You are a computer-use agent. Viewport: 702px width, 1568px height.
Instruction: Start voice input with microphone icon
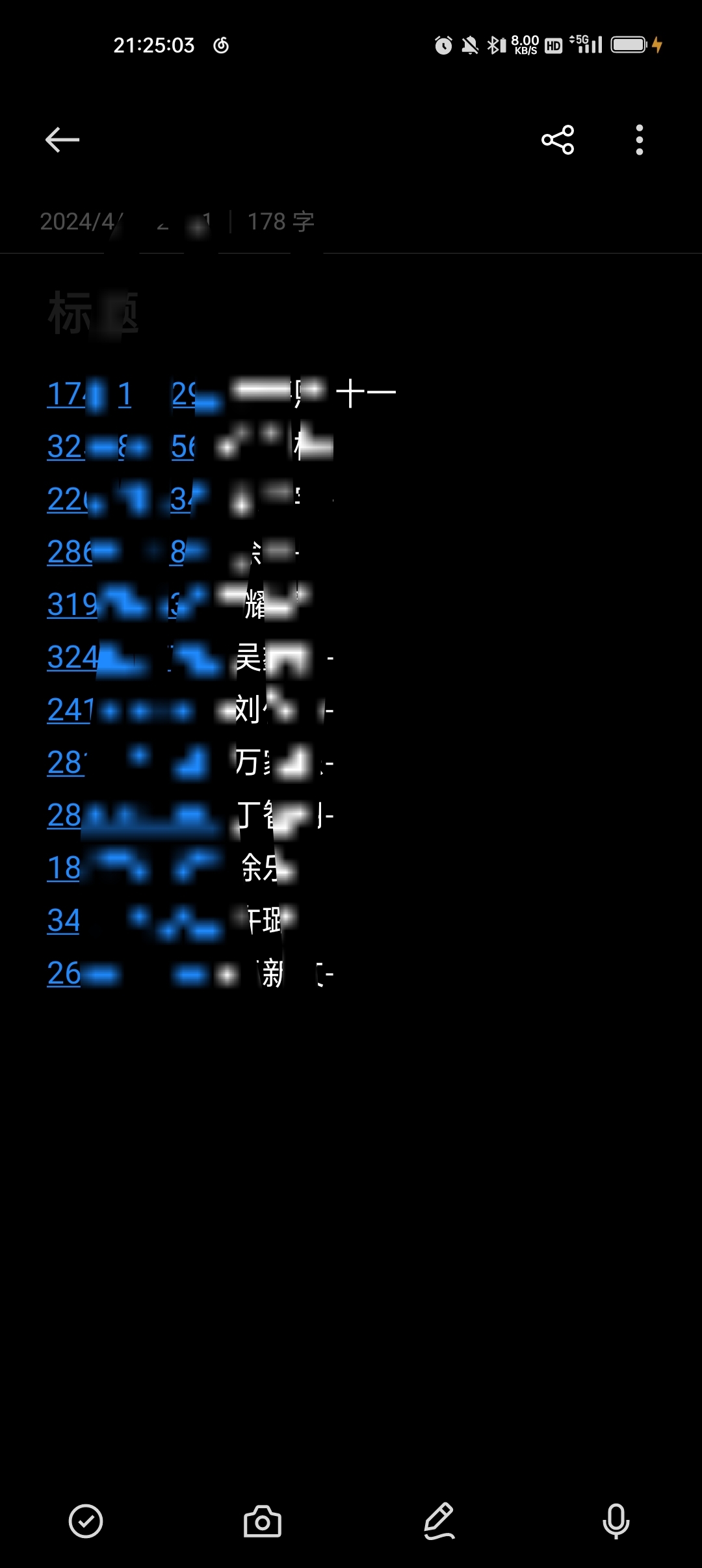[x=616, y=1521]
